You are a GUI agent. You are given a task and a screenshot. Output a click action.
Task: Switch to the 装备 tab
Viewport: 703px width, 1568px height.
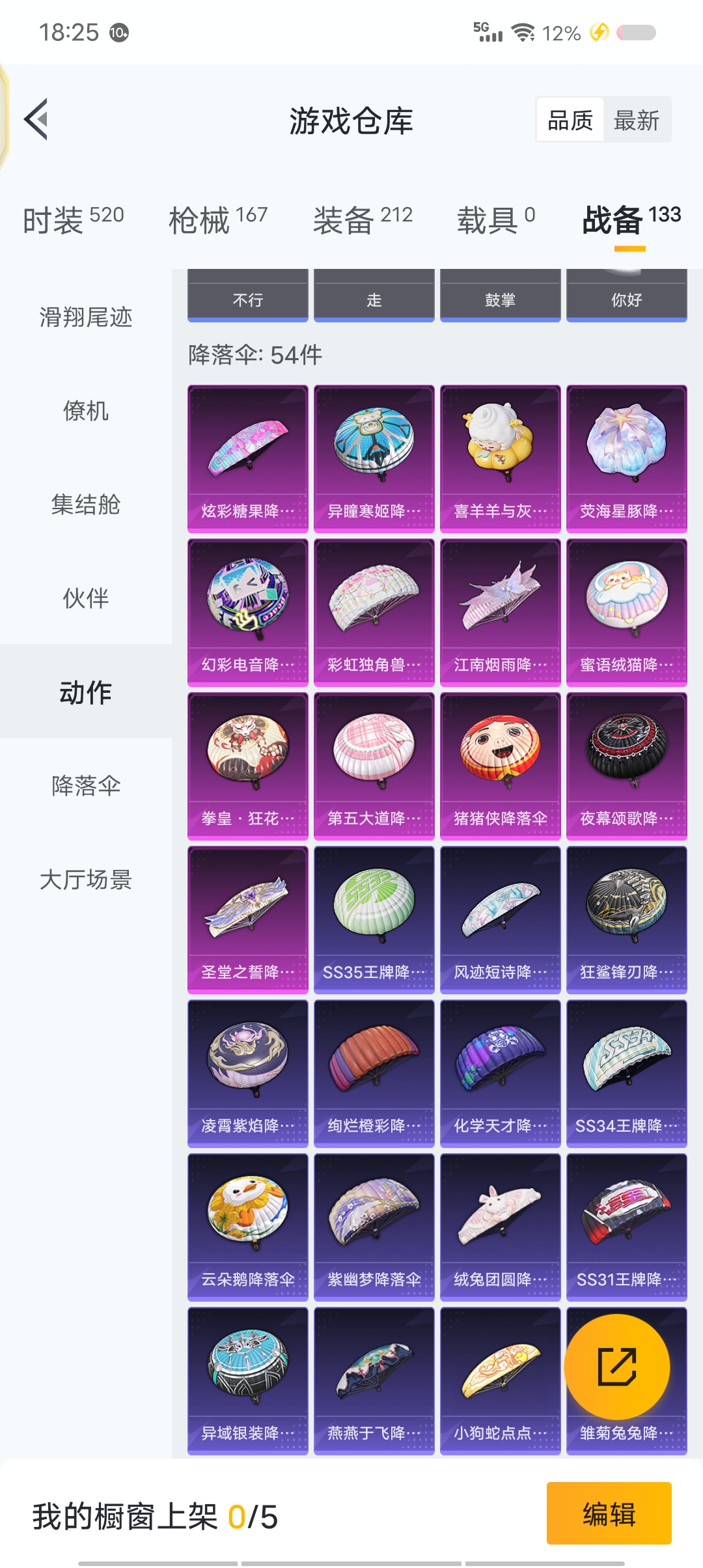(x=363, y=219)
